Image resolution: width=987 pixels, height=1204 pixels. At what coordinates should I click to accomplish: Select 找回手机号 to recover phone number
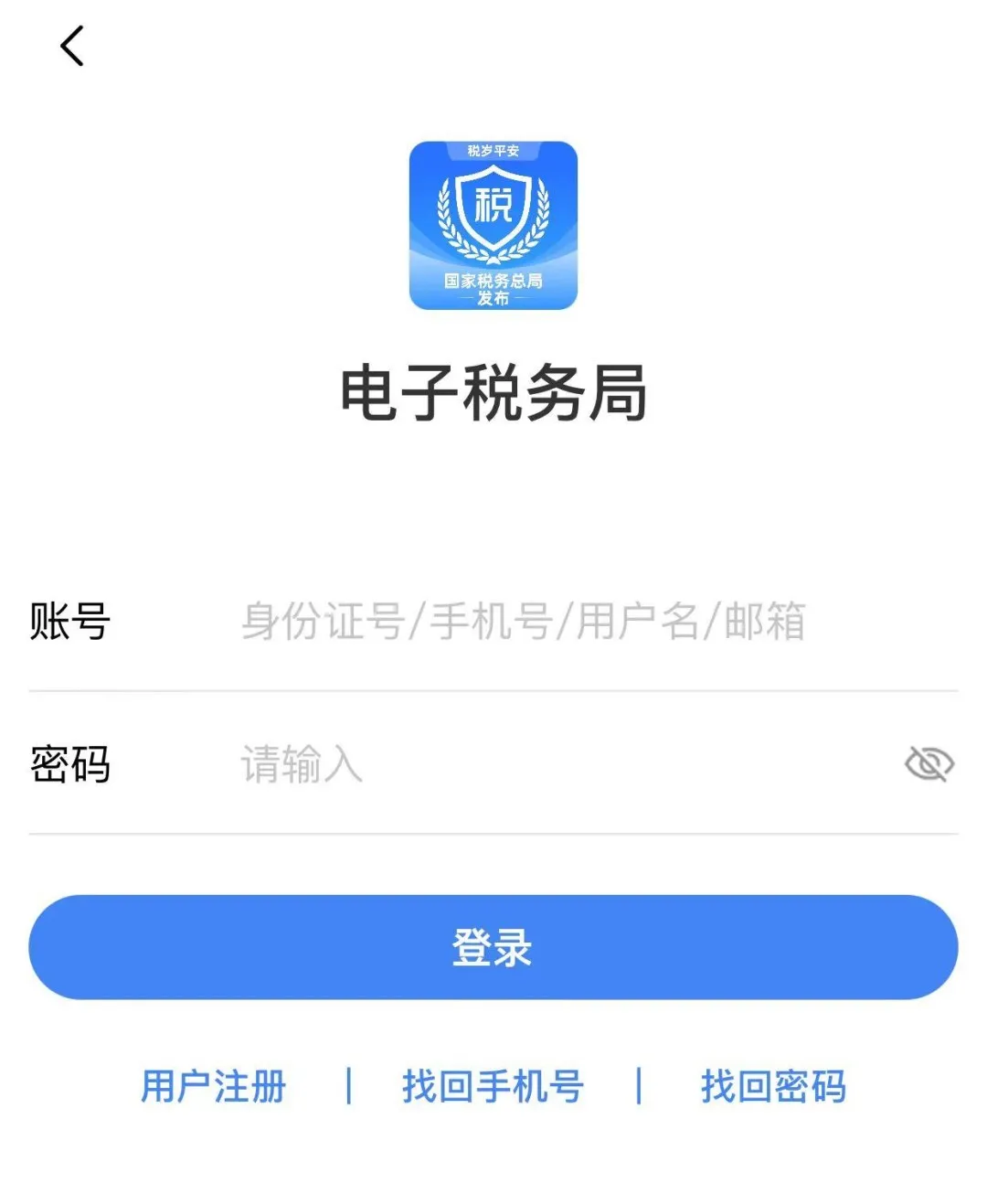(493, 1087)
